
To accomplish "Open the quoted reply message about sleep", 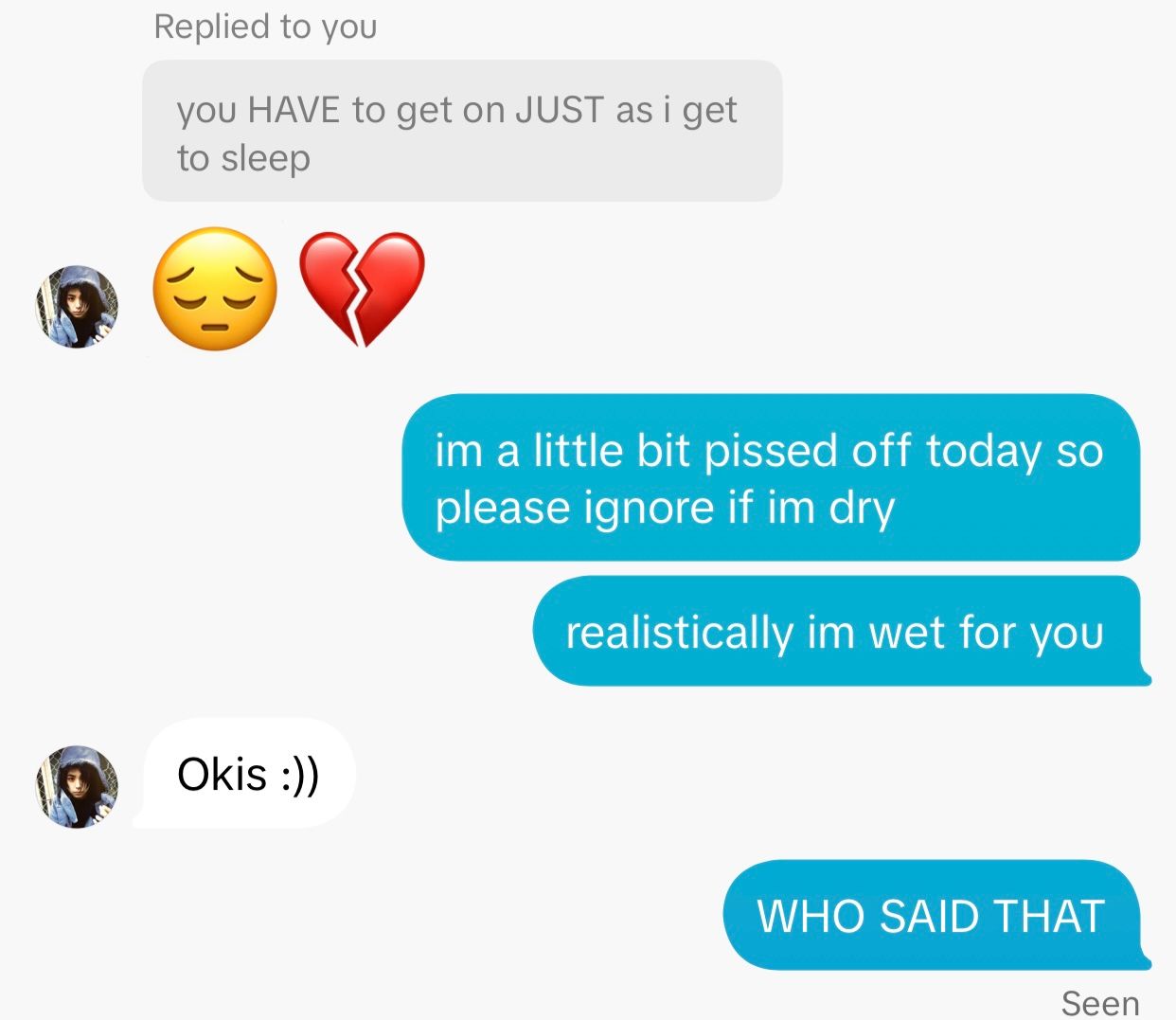I will point(461,132).
